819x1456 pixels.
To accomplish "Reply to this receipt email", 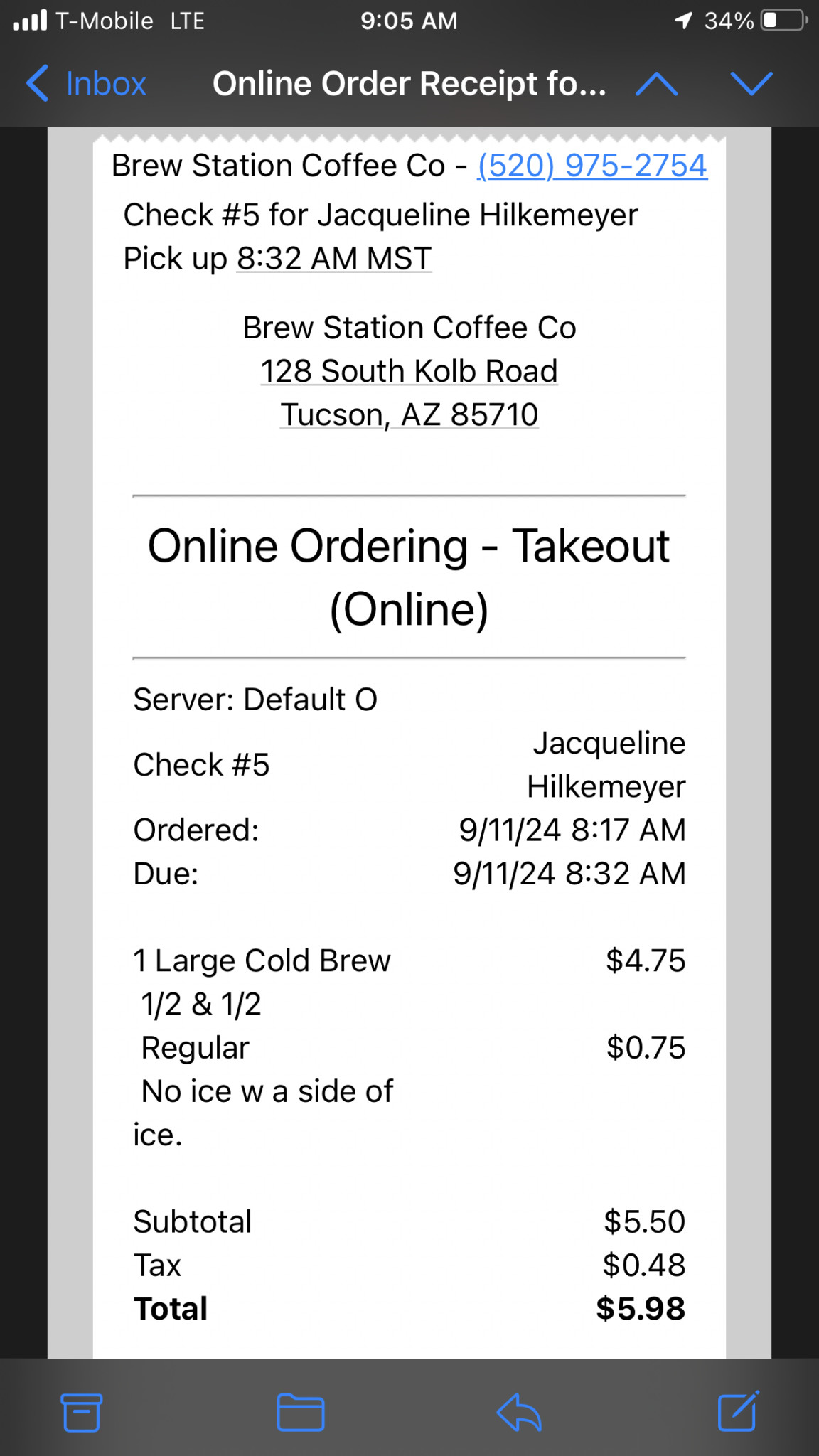I will [x=519, y=1412].
